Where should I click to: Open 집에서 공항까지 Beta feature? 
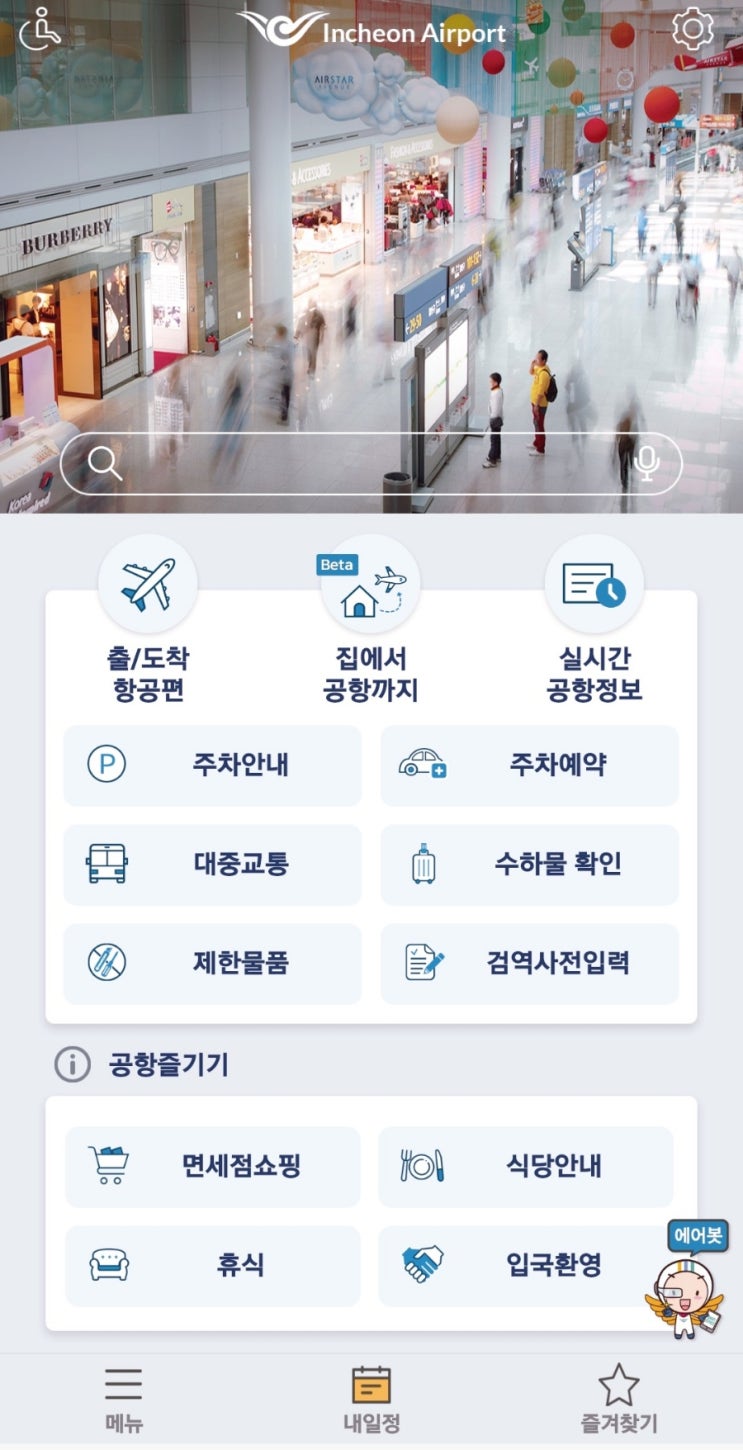tap(370, 621)
